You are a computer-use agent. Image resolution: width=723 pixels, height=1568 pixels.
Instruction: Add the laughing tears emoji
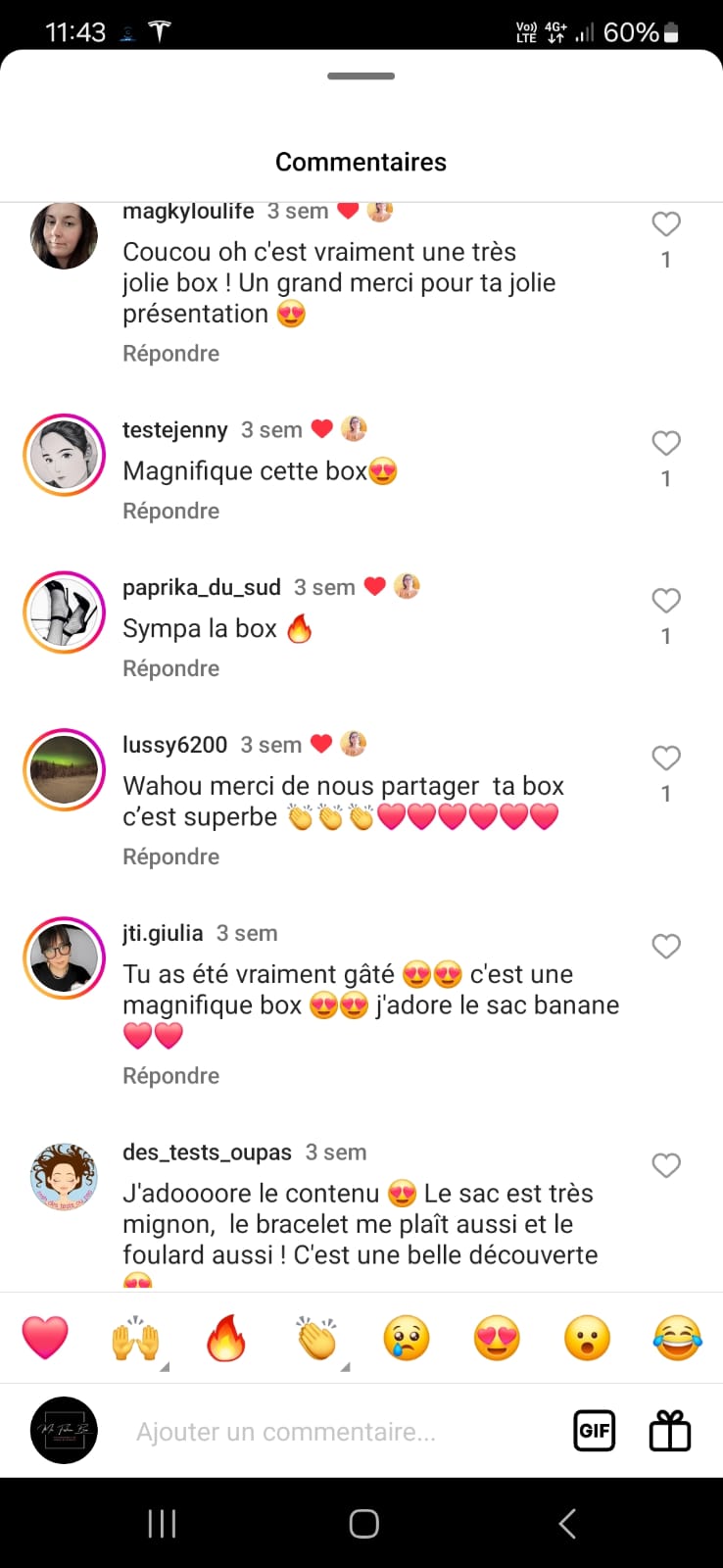click(x=677, y=1339)
